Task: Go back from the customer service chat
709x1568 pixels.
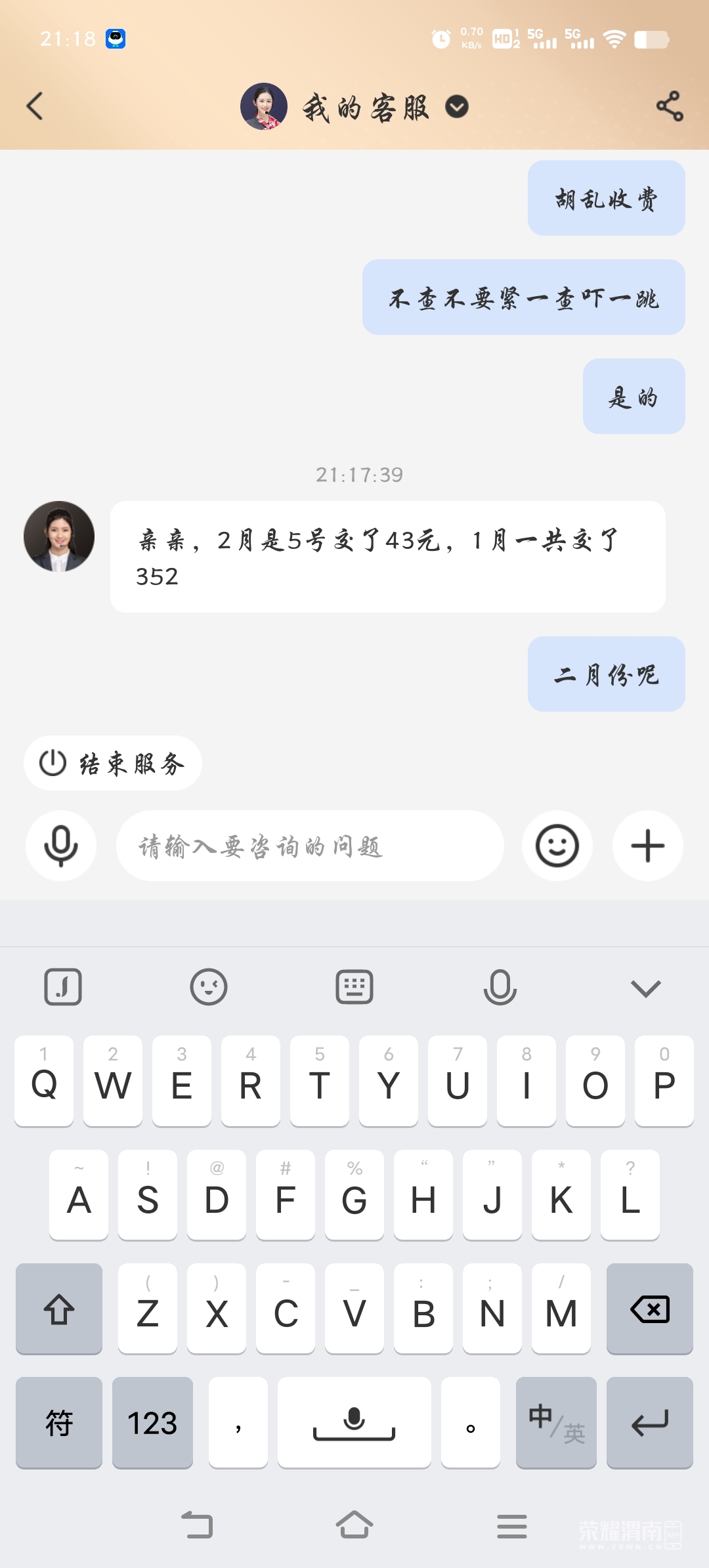Action: (35, 106)
